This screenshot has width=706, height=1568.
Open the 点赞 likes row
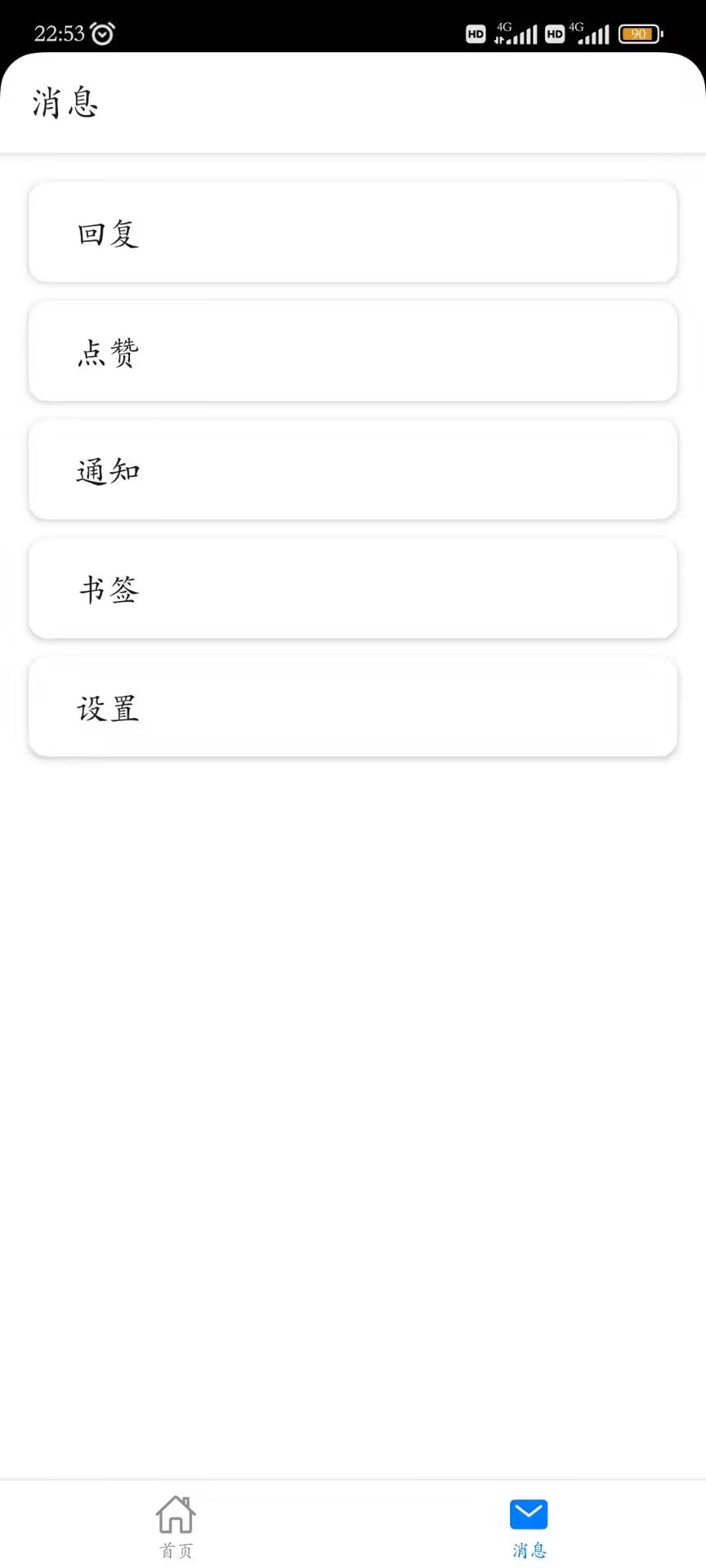pyautogui.click(x=353, y=352)
